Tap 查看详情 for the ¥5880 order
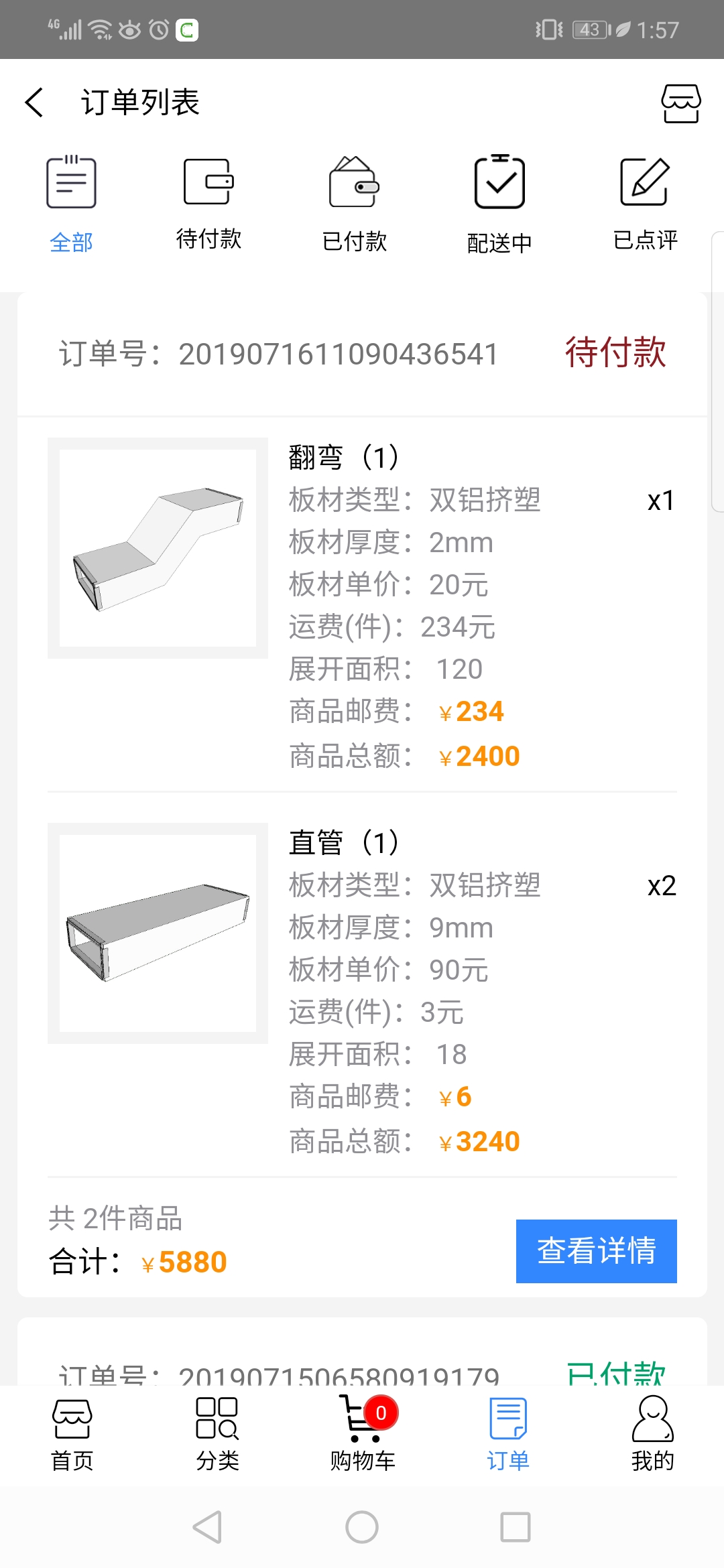 coord(596,1251)
